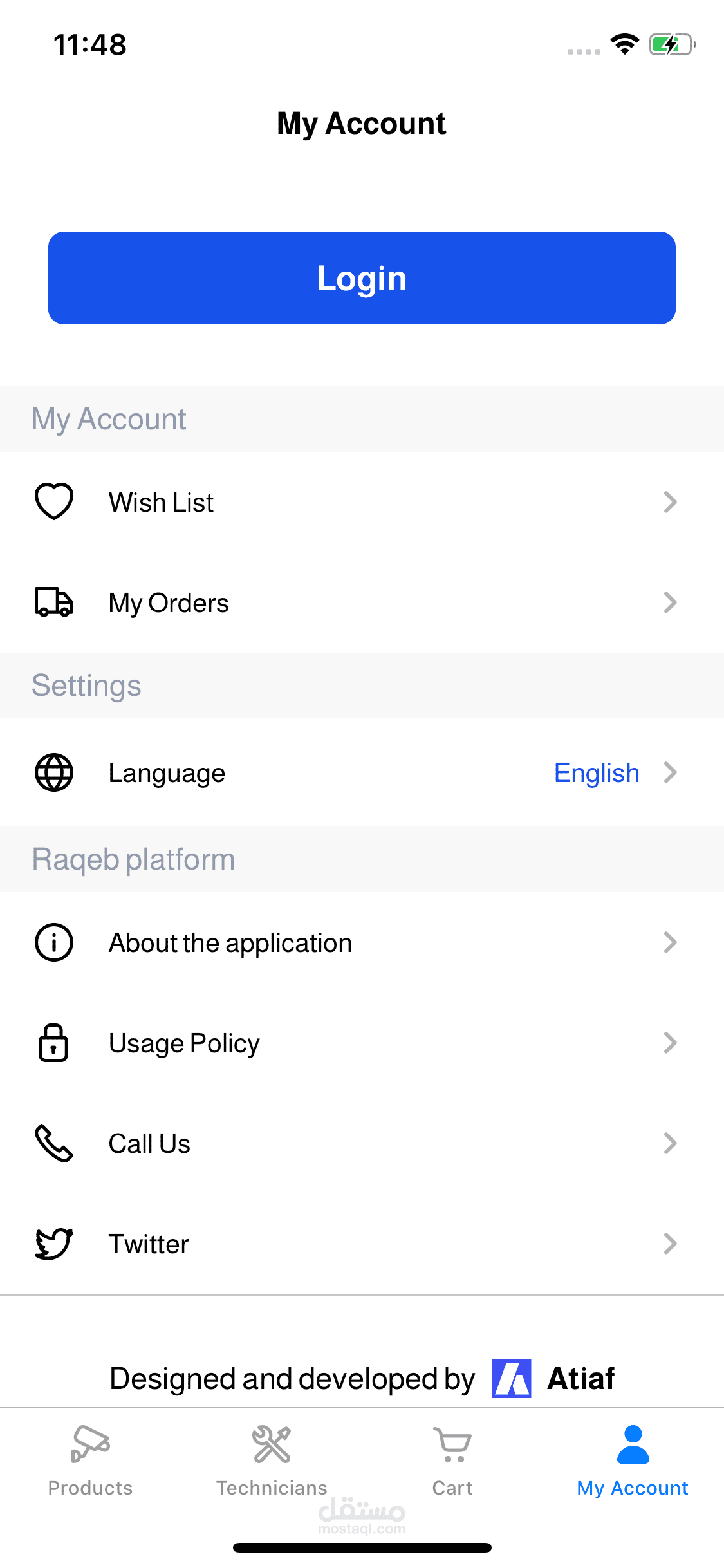Open My Orders
Viewport: 724px width, 1568px height.
[362, 602]
